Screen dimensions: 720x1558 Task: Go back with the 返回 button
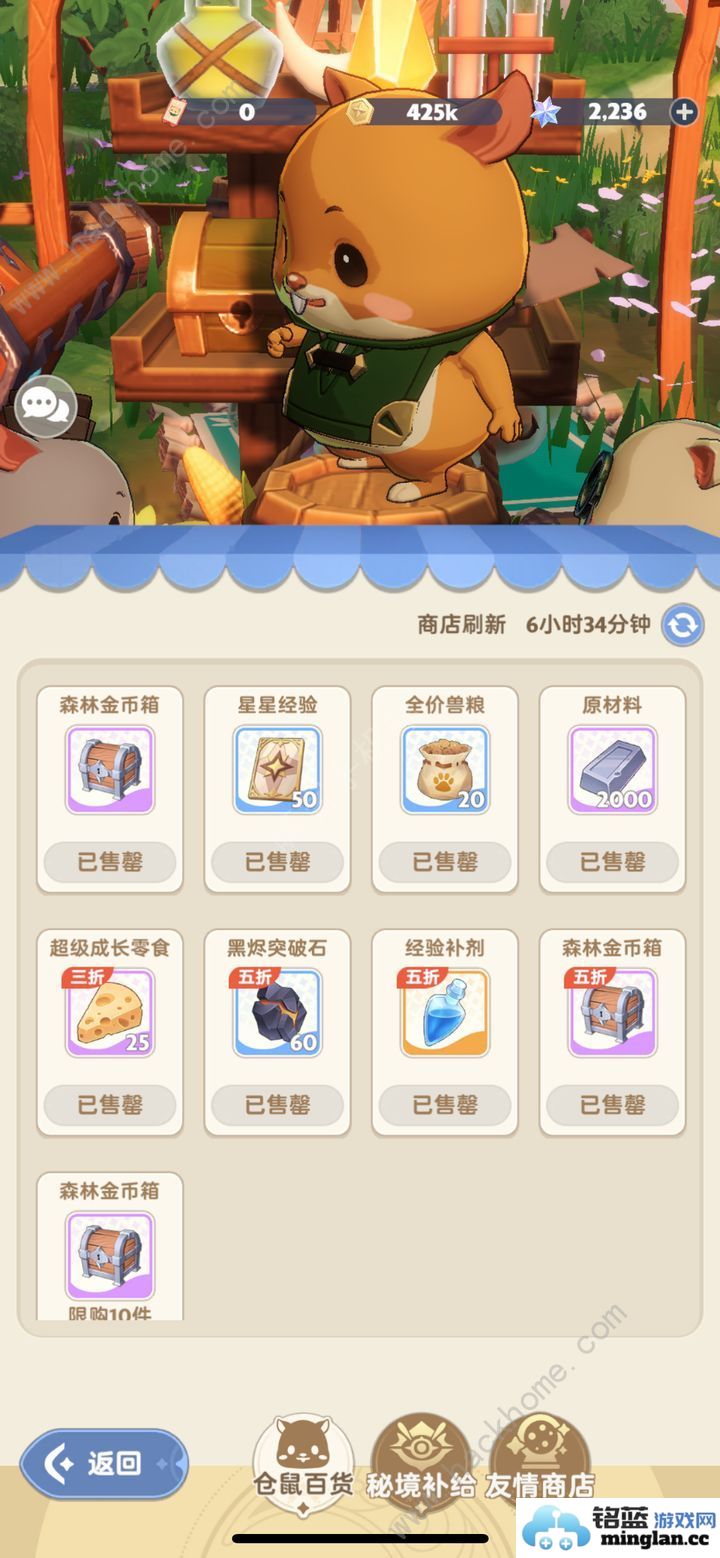[103, 1464]
